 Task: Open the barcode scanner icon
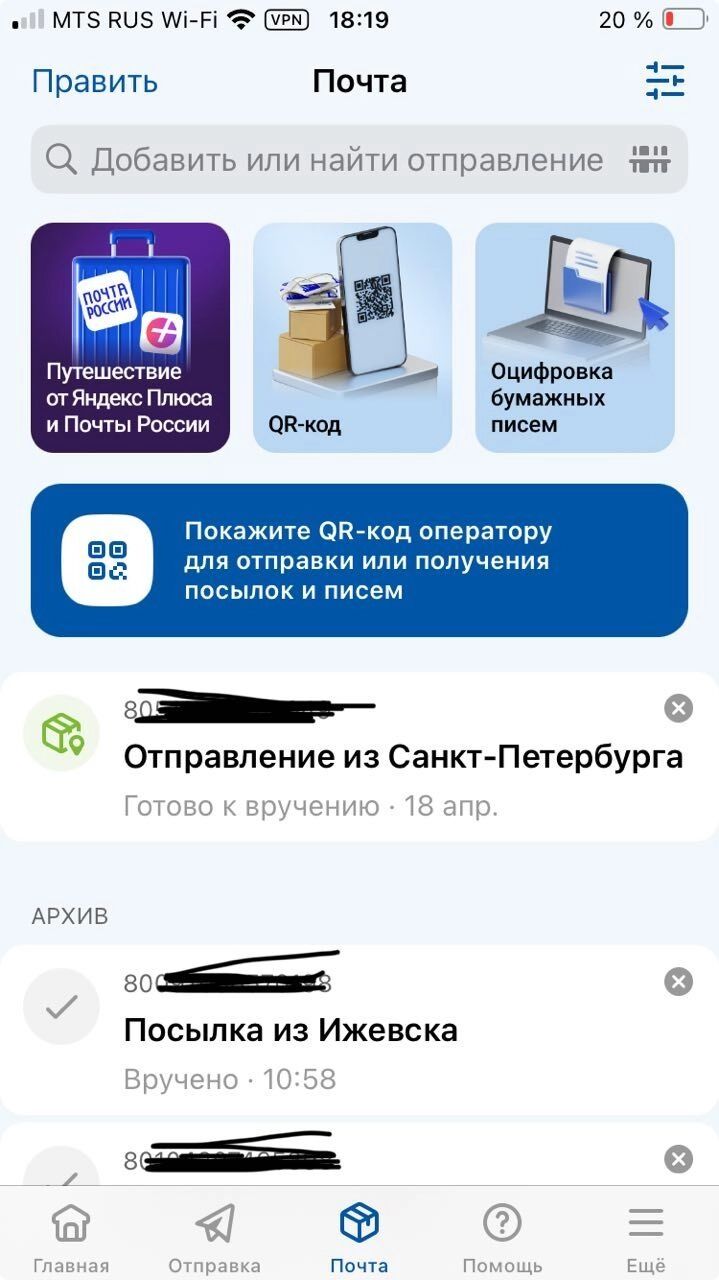pyautogui.click(x=649, y=159)
